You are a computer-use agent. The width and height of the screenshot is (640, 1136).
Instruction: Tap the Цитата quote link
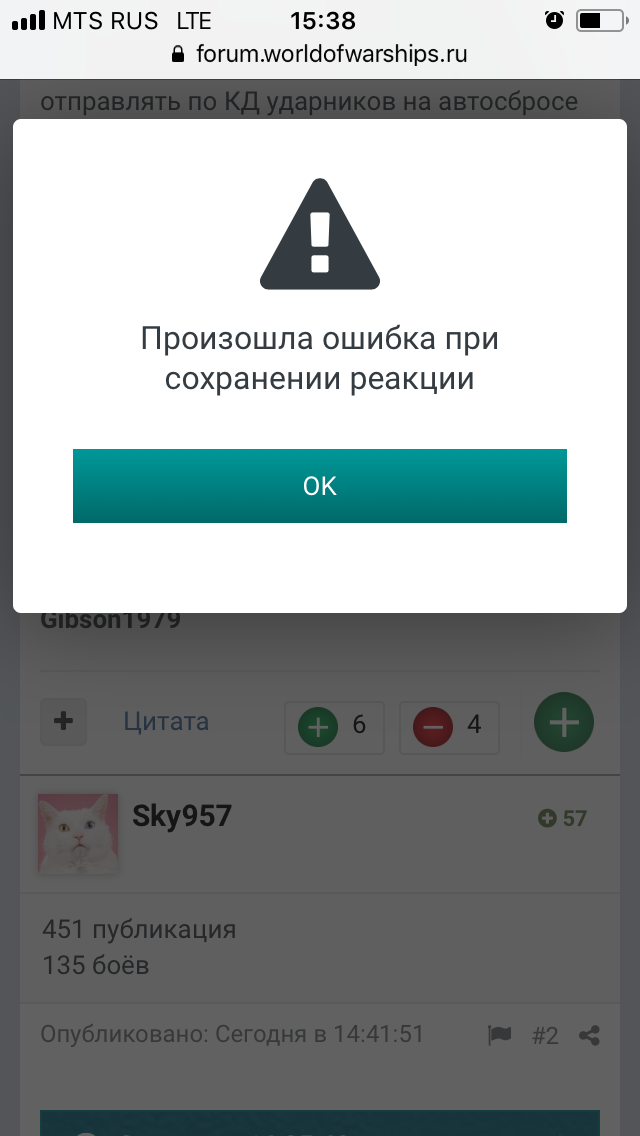166,722
